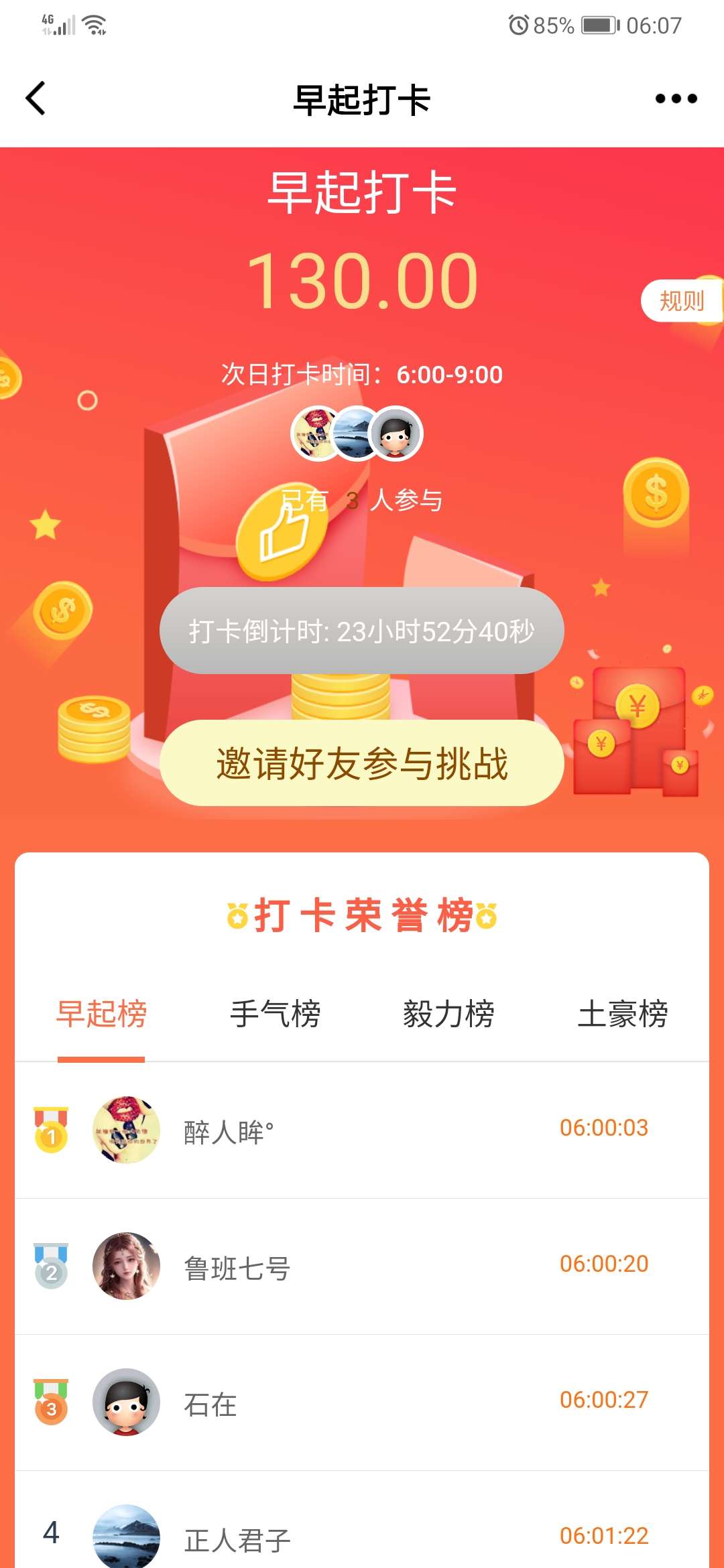Tap 邀请好友参与挑战 to invite friends
Screen dimensions: 724x1568
tap(362, 763)
